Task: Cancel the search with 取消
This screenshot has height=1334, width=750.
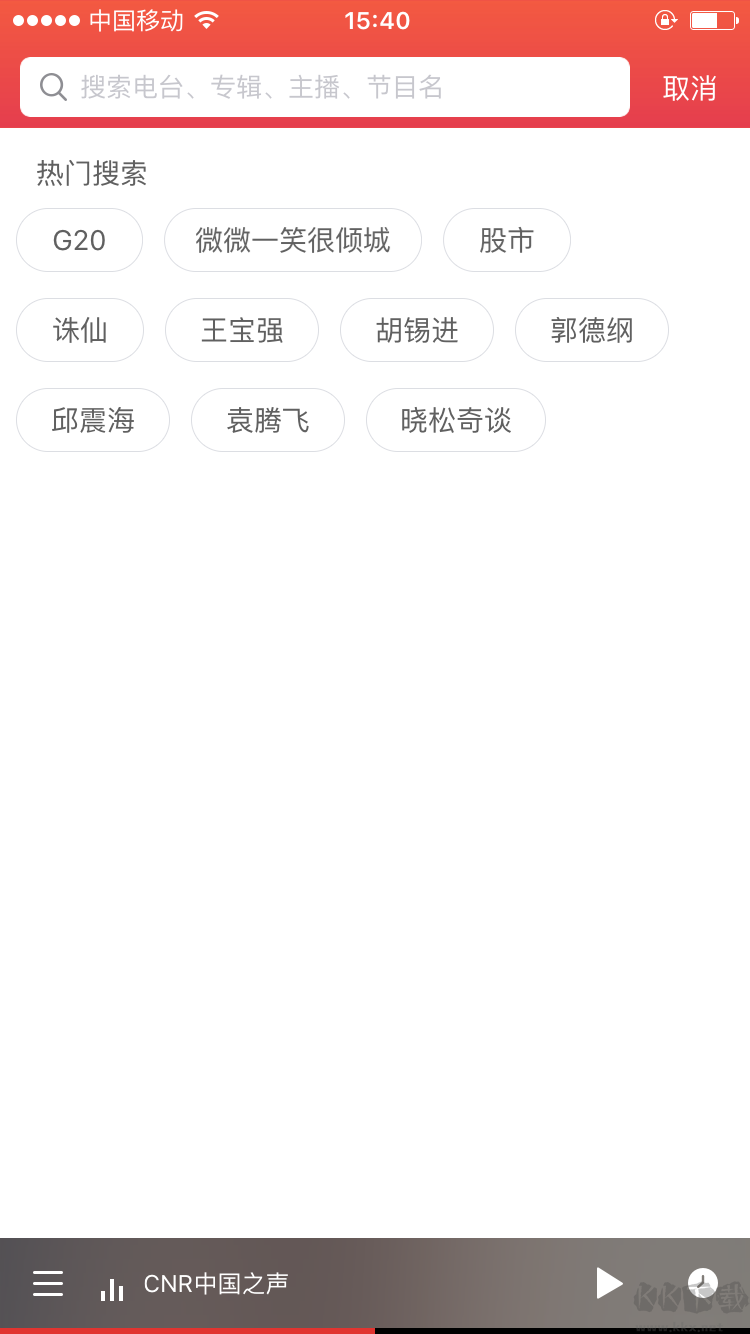Action: click(x=689, y=88)
